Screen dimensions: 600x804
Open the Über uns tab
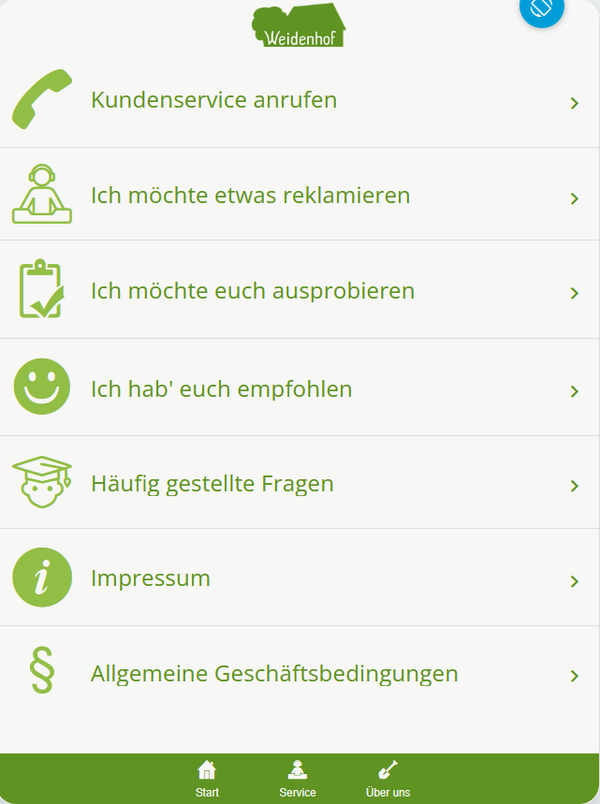387,779
